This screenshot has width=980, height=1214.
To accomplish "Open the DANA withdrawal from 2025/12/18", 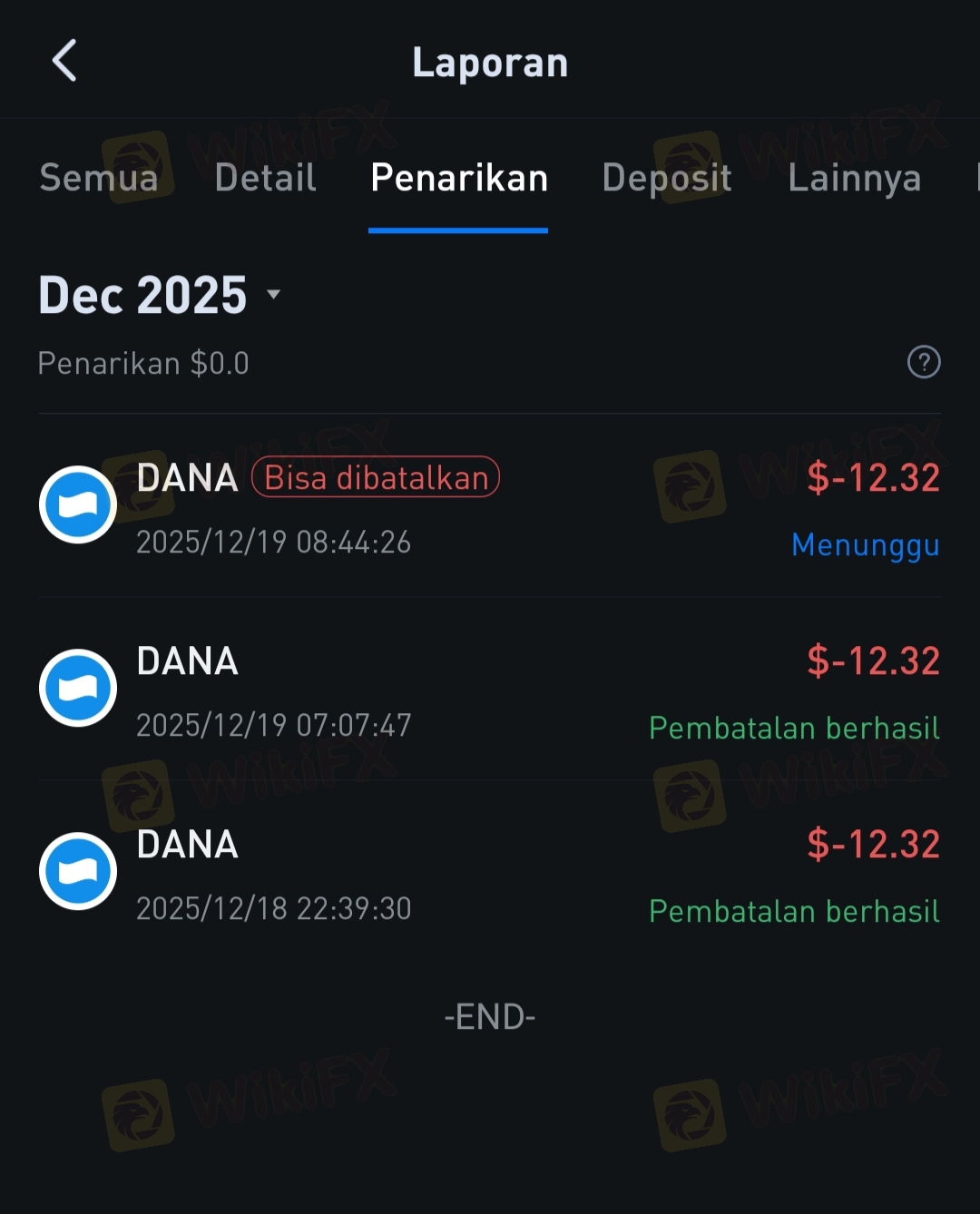I will [490, 873].
